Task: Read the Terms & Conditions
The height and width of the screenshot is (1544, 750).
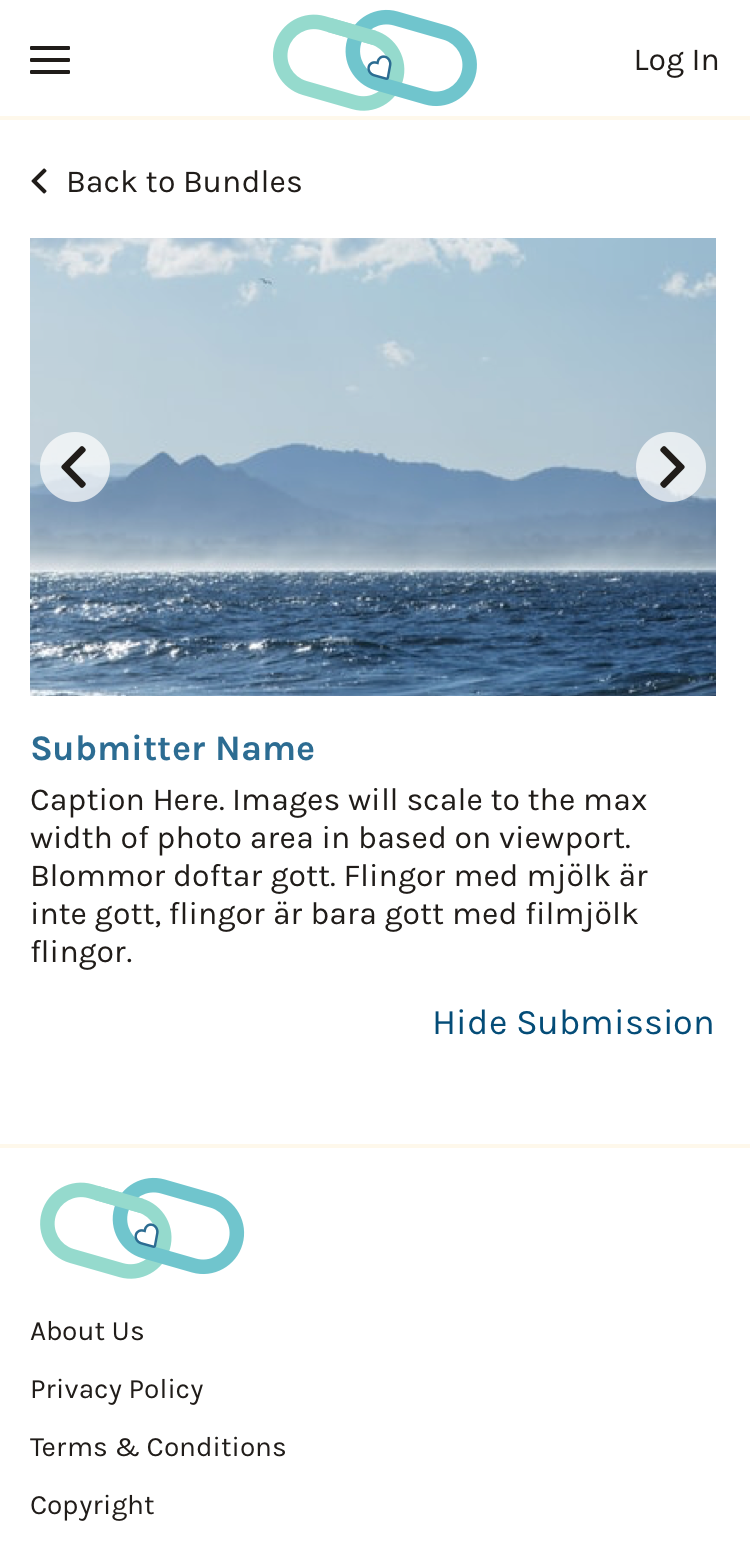Action: tap(158, 1447)
